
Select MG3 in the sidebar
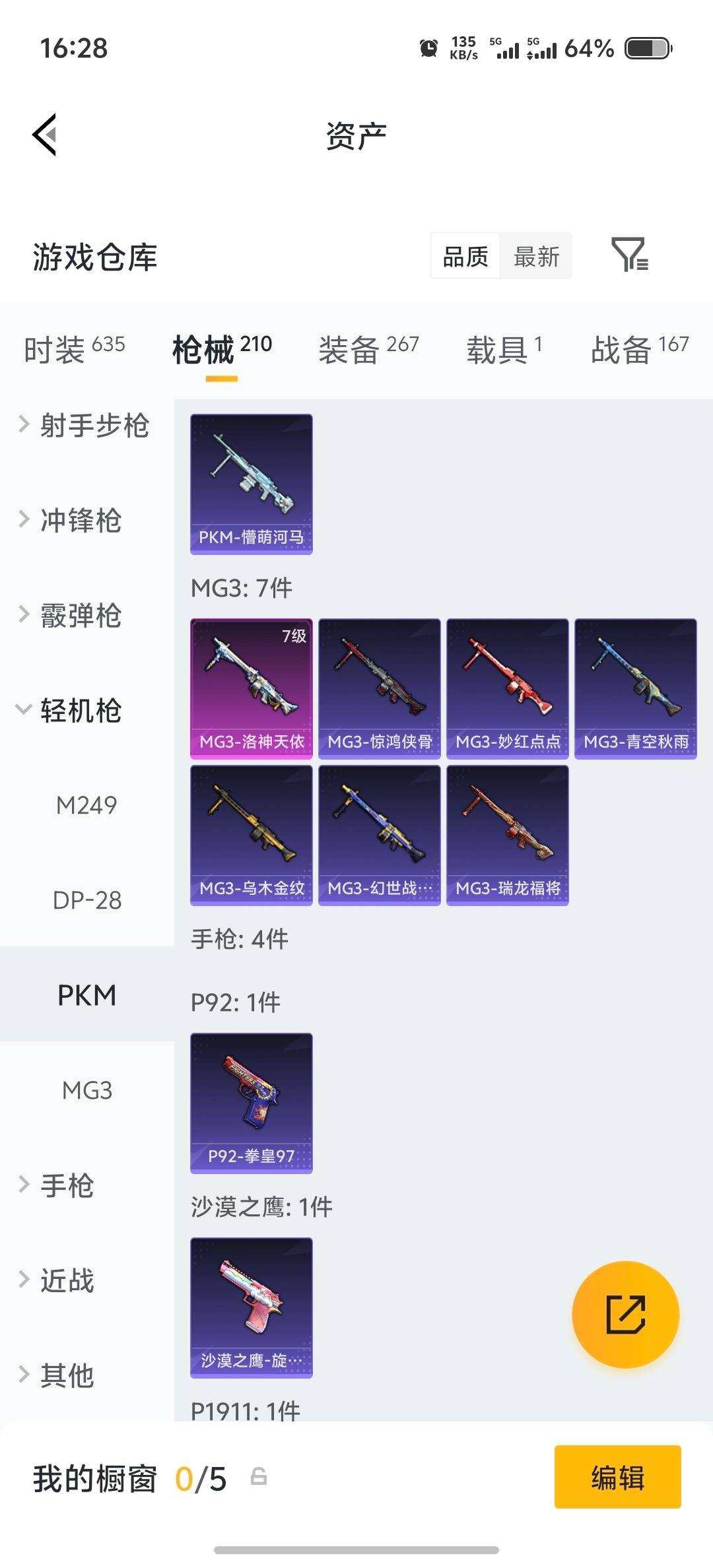86,1090
